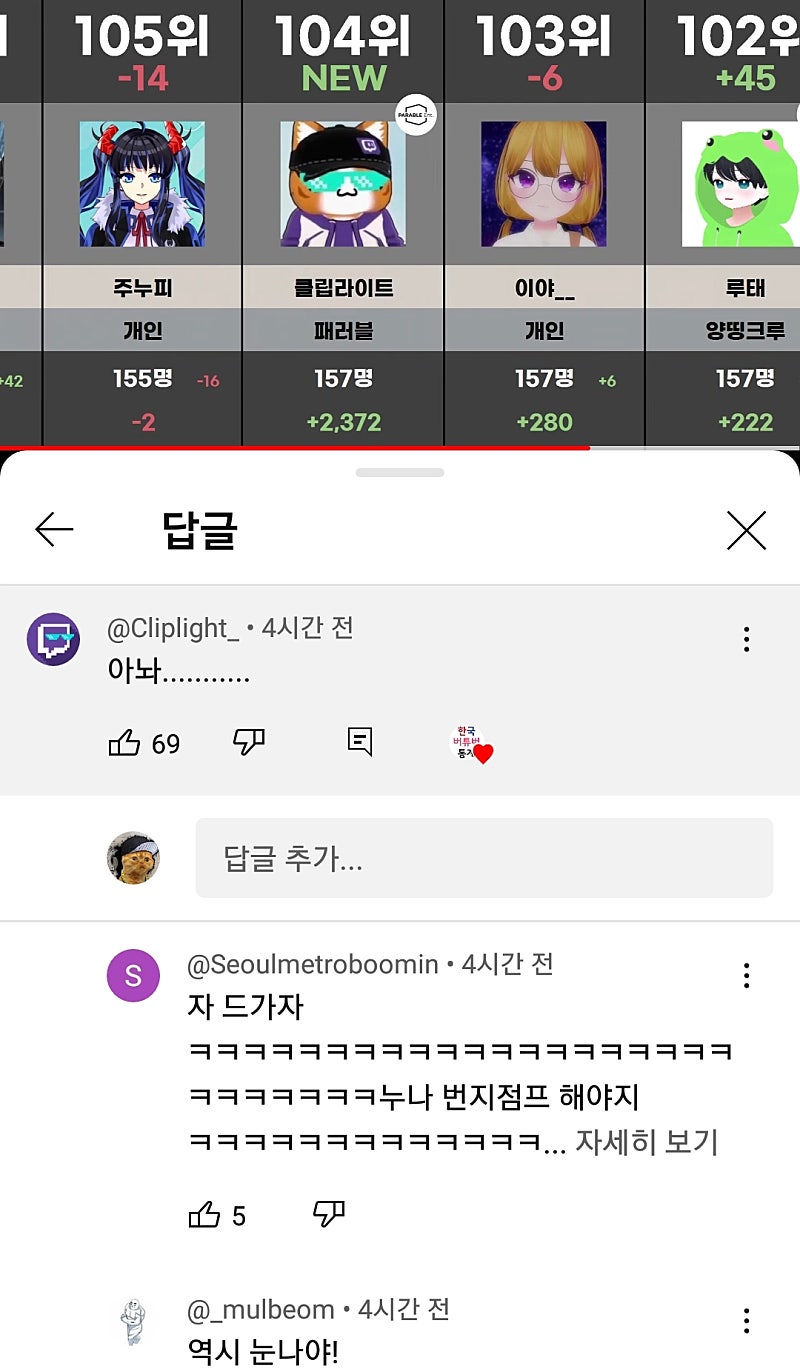Tap the 답글 추가 reply field
The image size is (800, 1369).
click(484, 858)
